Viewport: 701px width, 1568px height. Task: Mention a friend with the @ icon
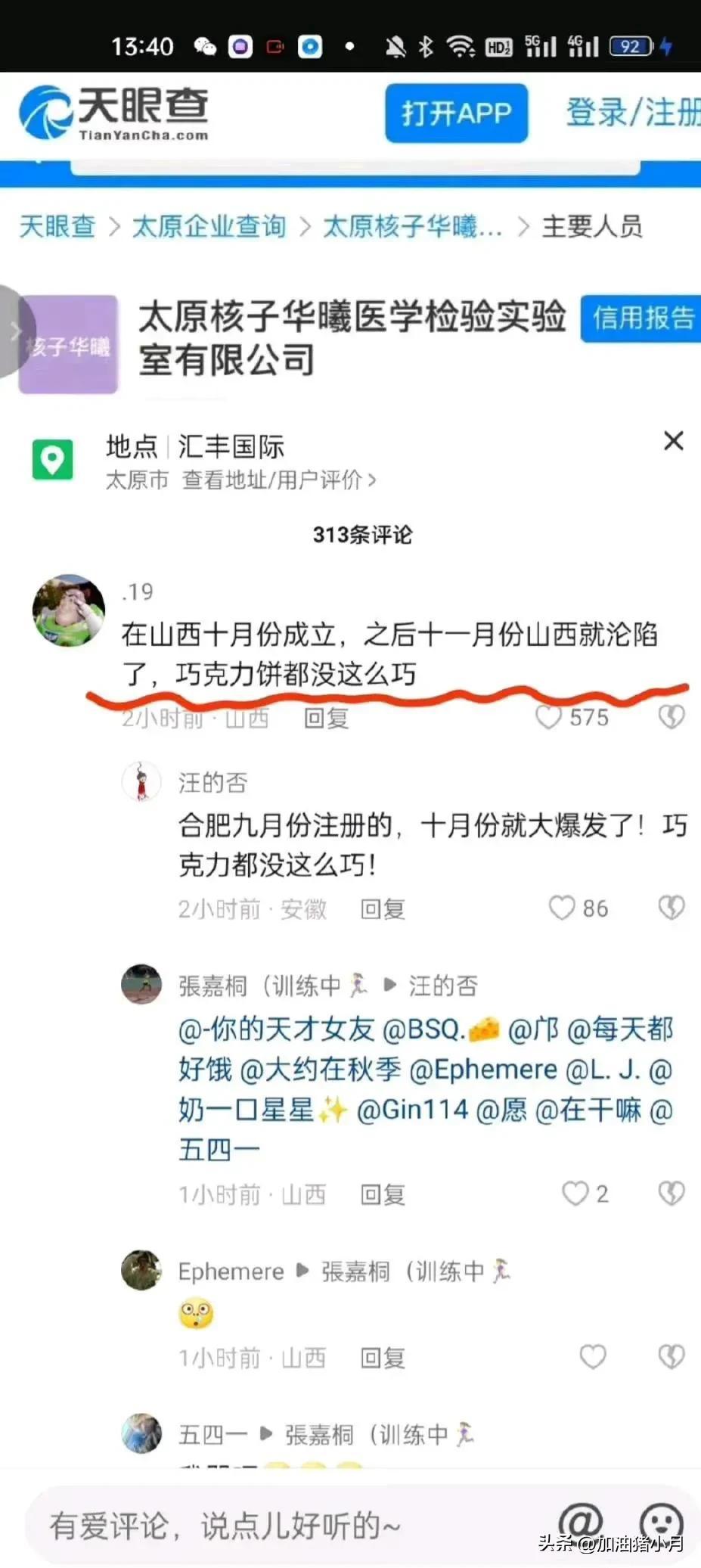point(581,1522)
